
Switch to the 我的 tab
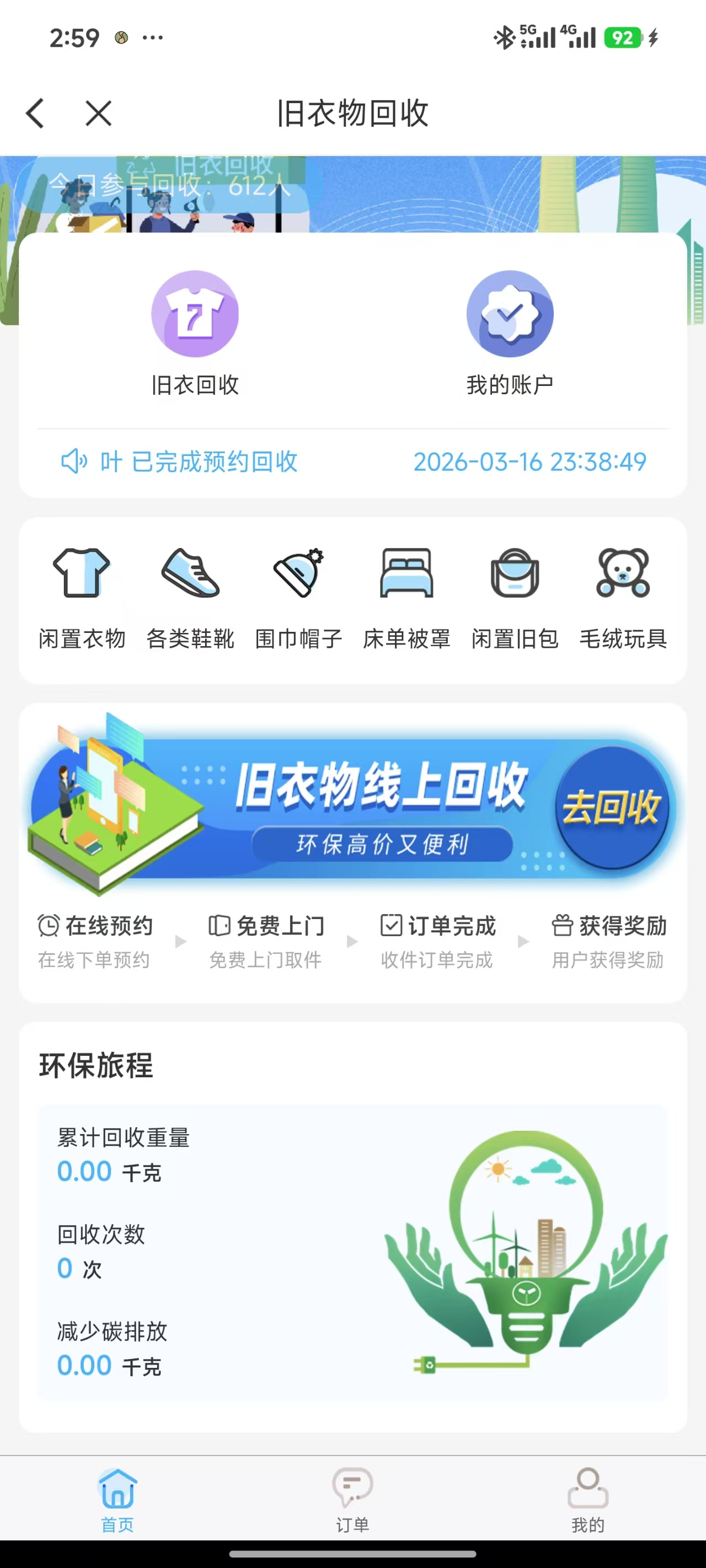(588, 1500)
